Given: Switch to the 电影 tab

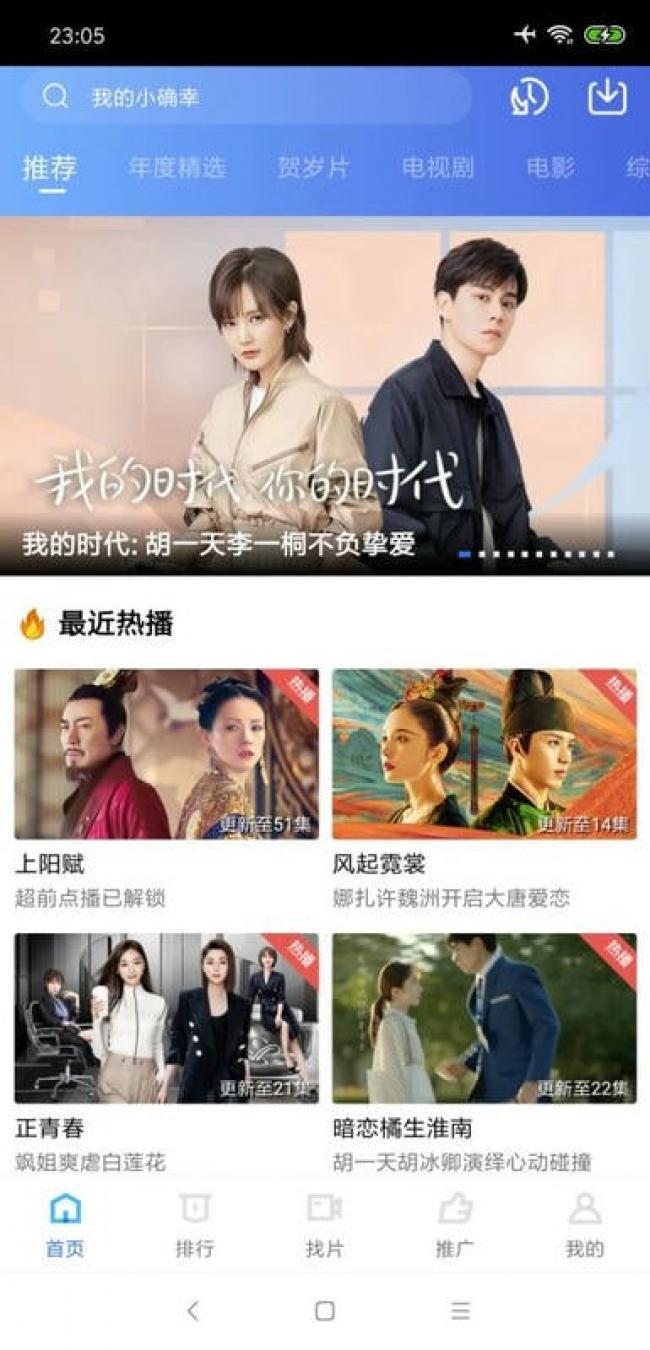Looking at the screenshot, I should click(x=551, y=167).
